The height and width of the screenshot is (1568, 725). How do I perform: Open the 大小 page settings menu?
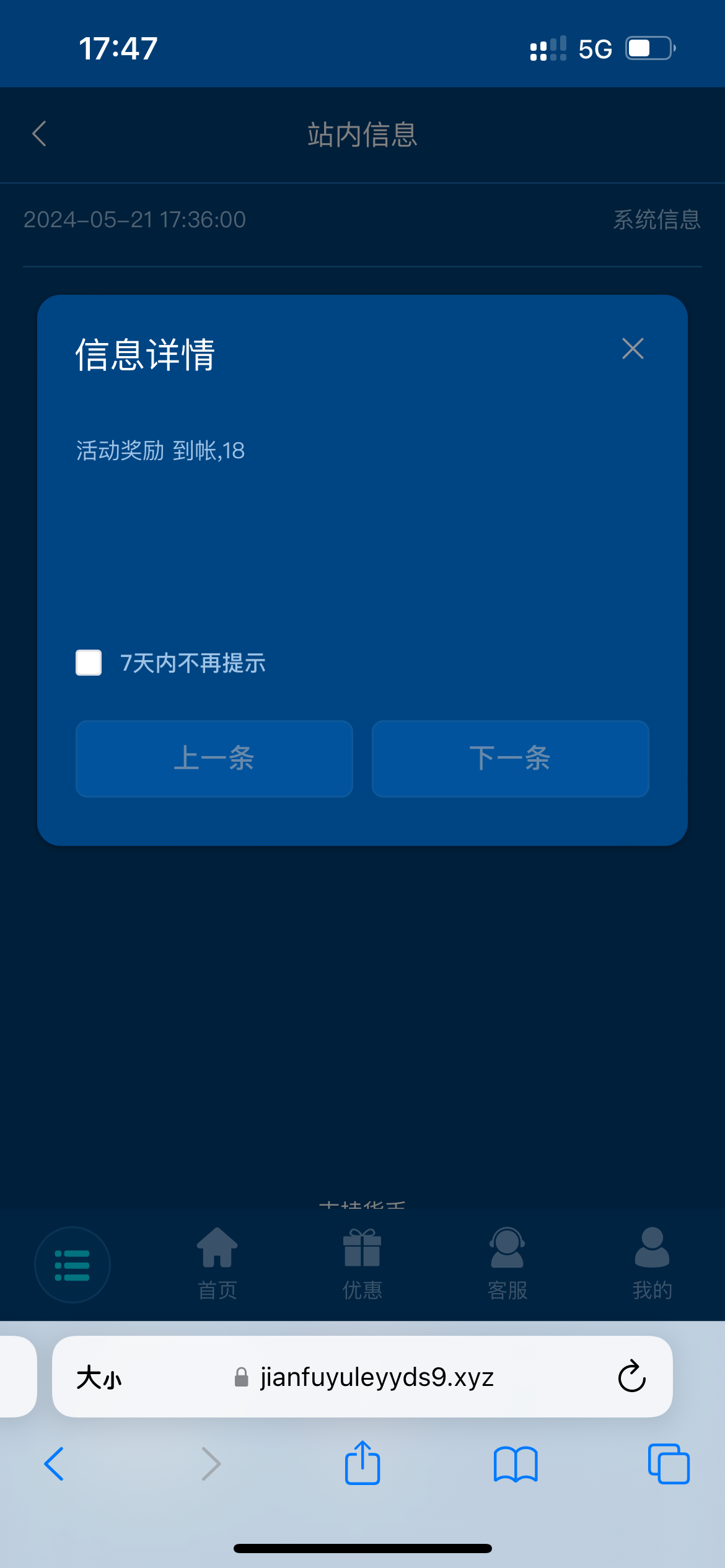click(99, 1378)
